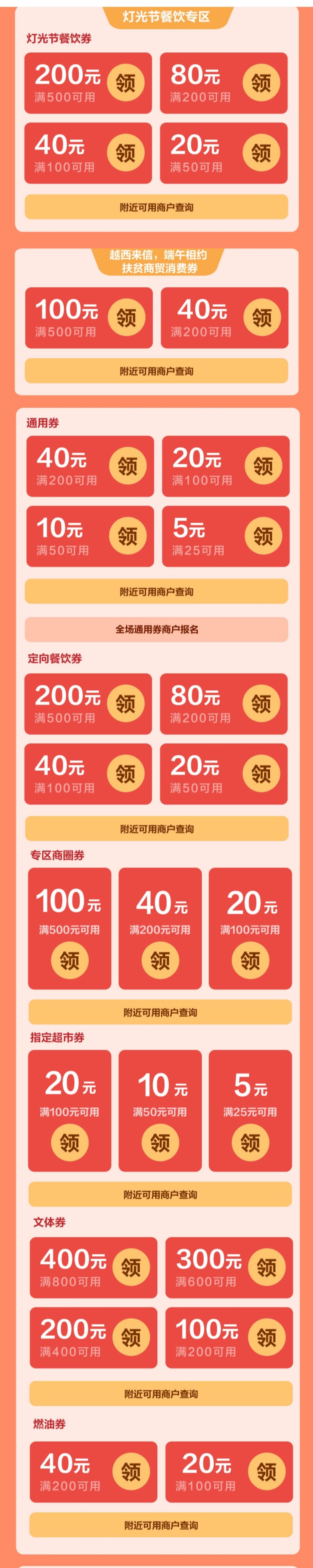The image size is (313, 1568).
Task: Claim the 10元 coupon under 通用券
Action: tap(127, 536)
